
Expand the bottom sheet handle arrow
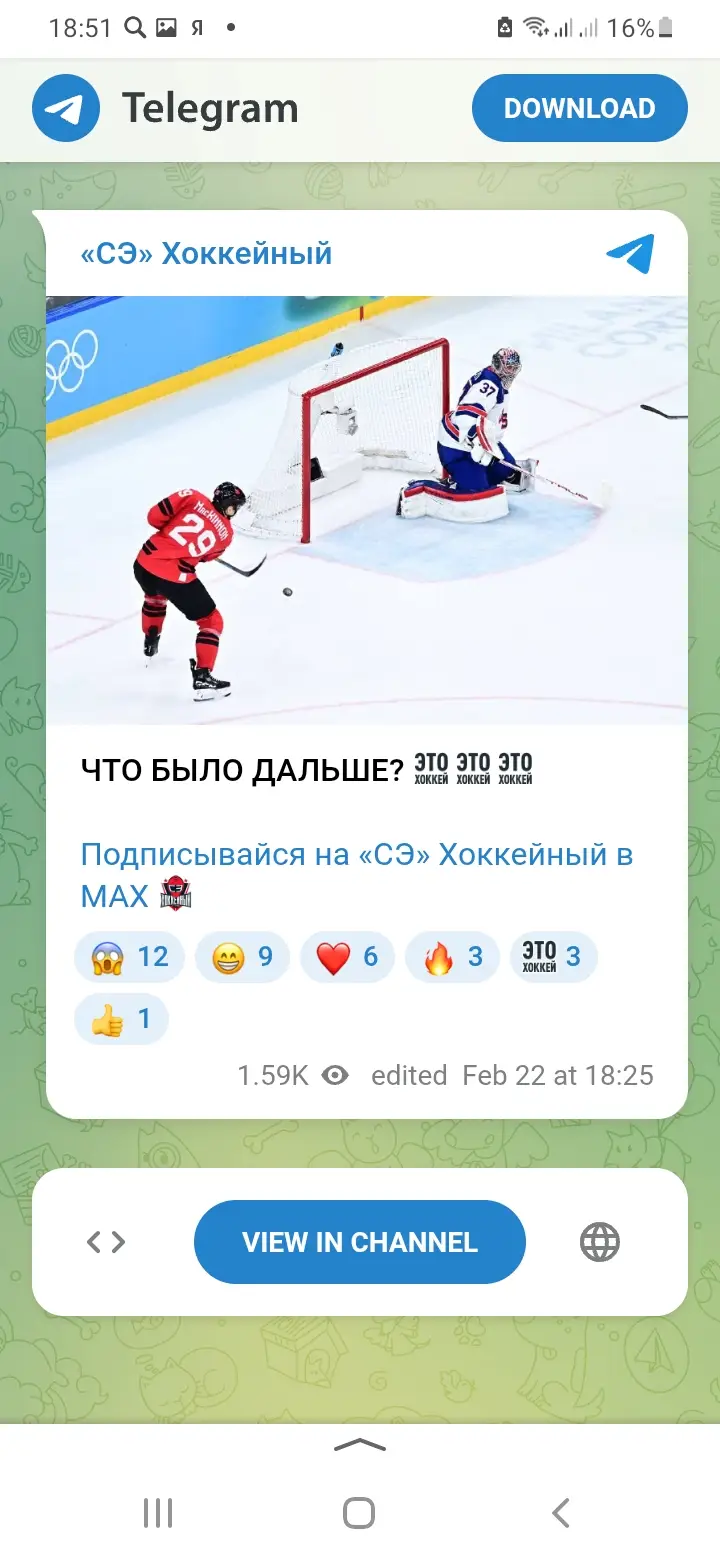coord(359,1445)
